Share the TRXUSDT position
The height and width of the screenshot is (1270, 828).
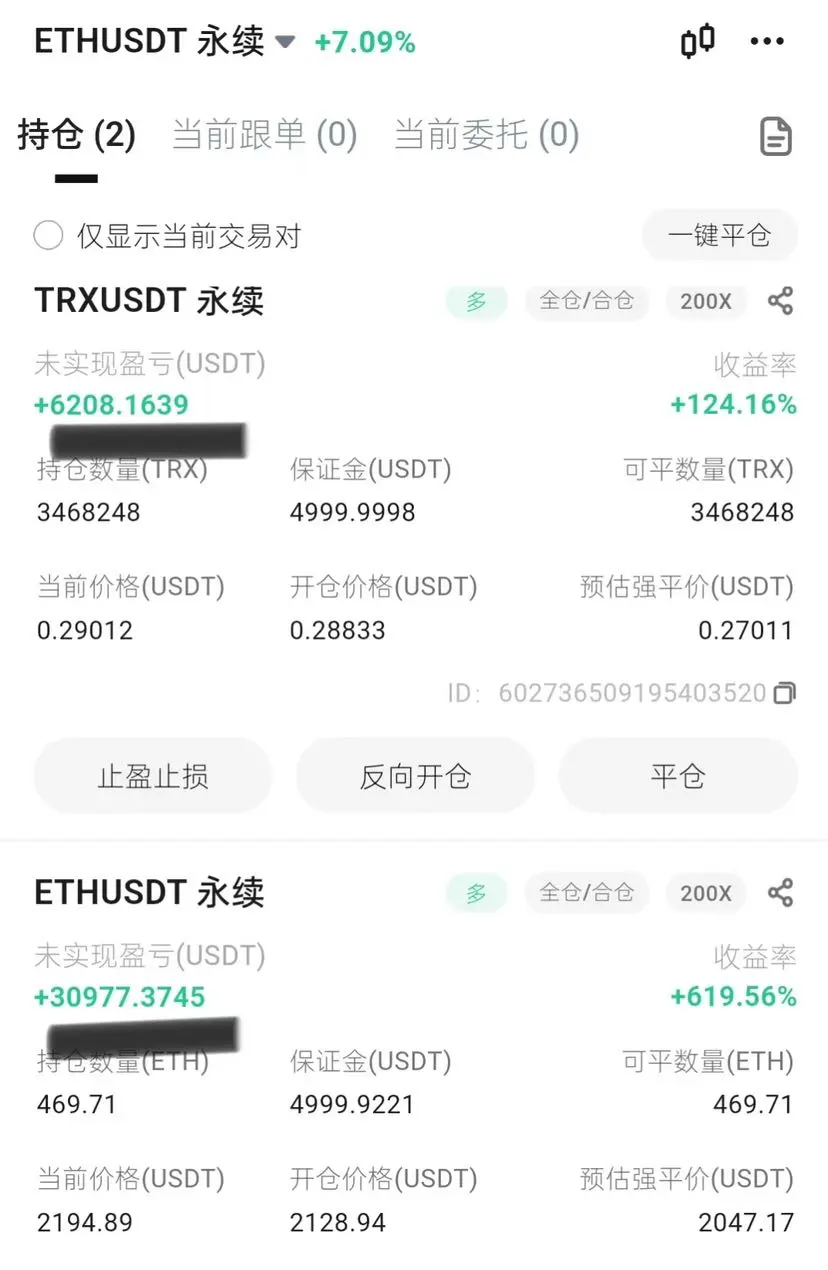click(780, 301)
